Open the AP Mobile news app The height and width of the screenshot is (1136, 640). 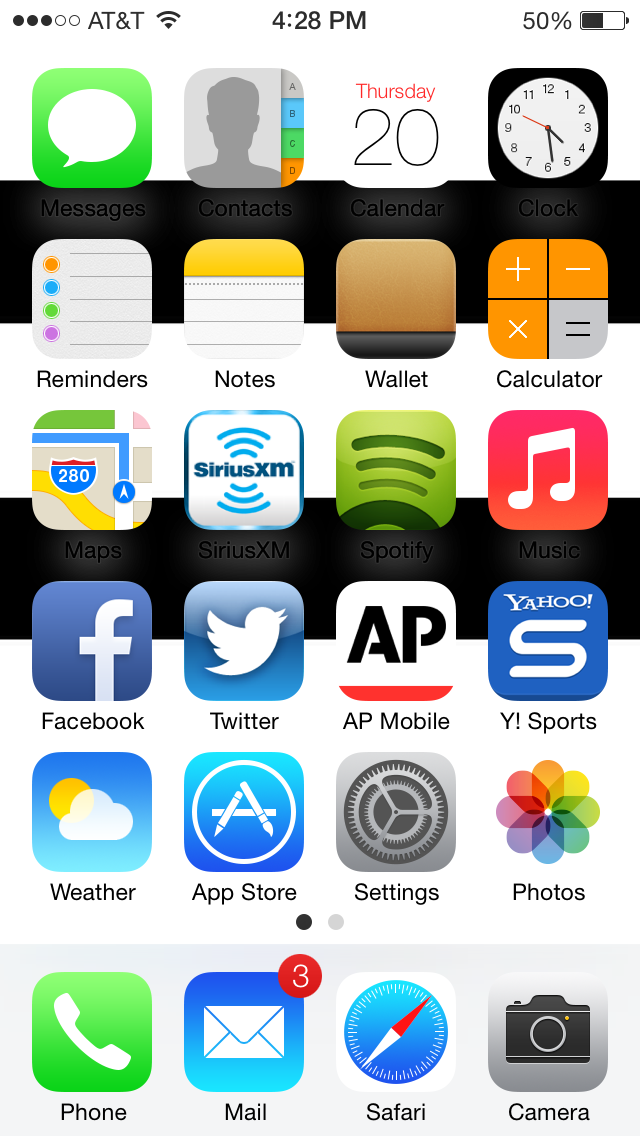tap(396, 641)
